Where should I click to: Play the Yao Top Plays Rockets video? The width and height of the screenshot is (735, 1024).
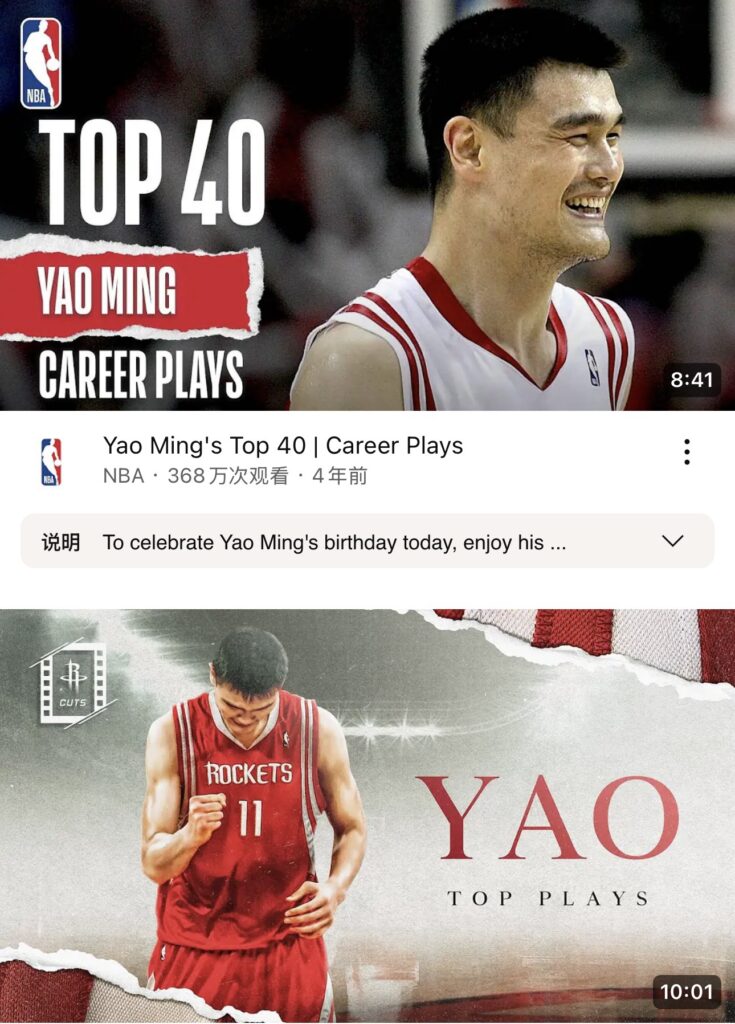point(367,815)
